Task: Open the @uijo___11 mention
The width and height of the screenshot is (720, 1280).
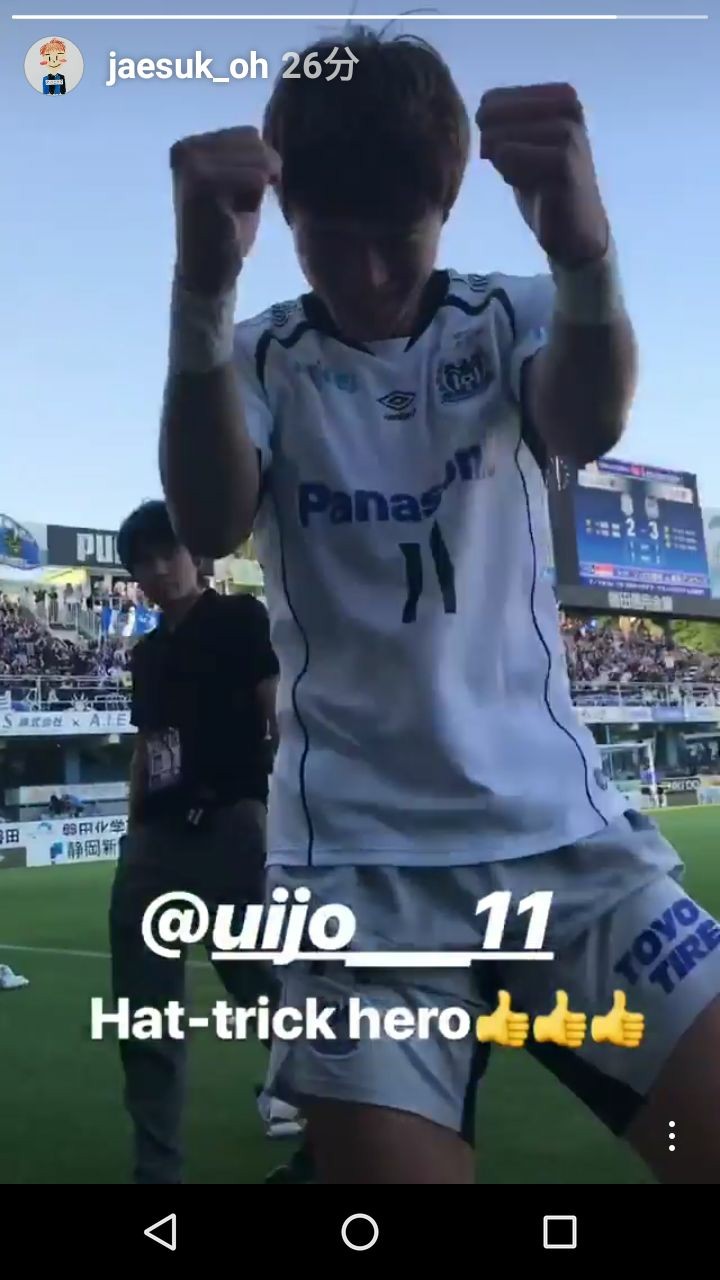Action: (x=347, y=922)
